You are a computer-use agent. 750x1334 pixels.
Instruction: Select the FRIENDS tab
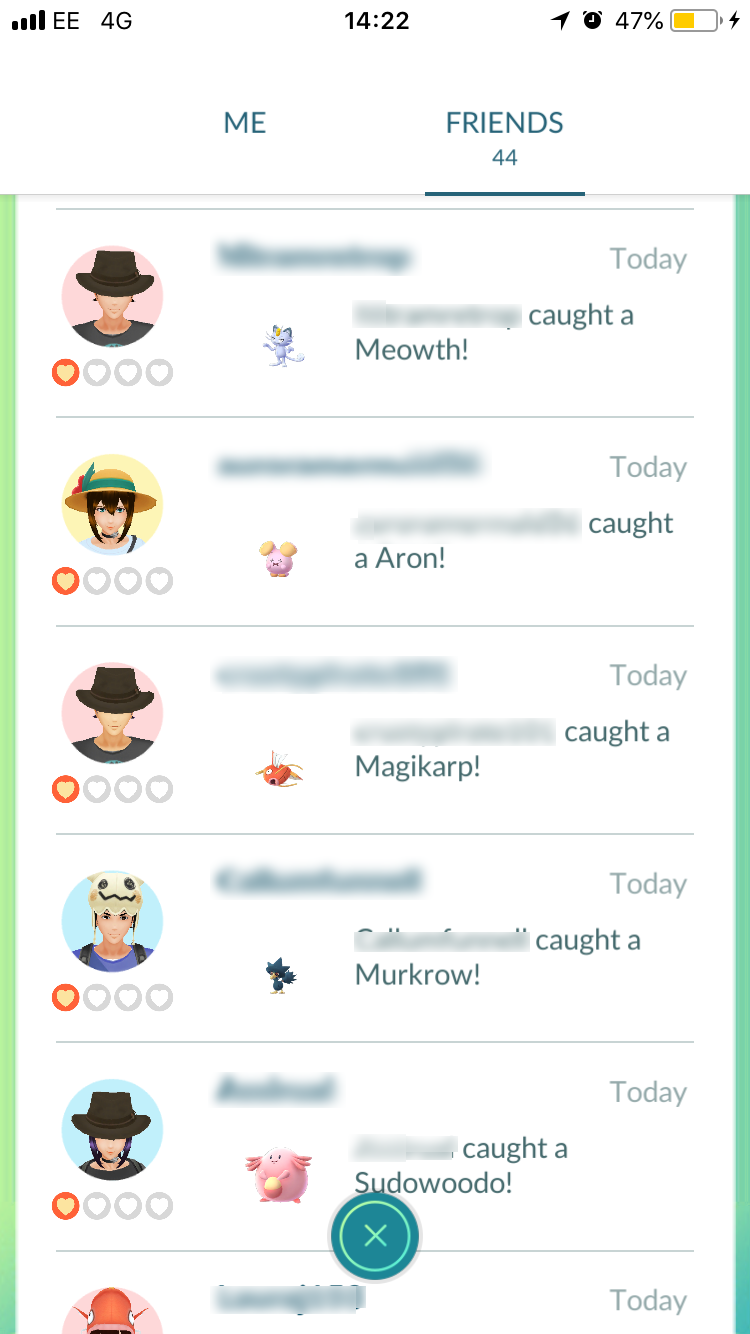coord(505,137)
